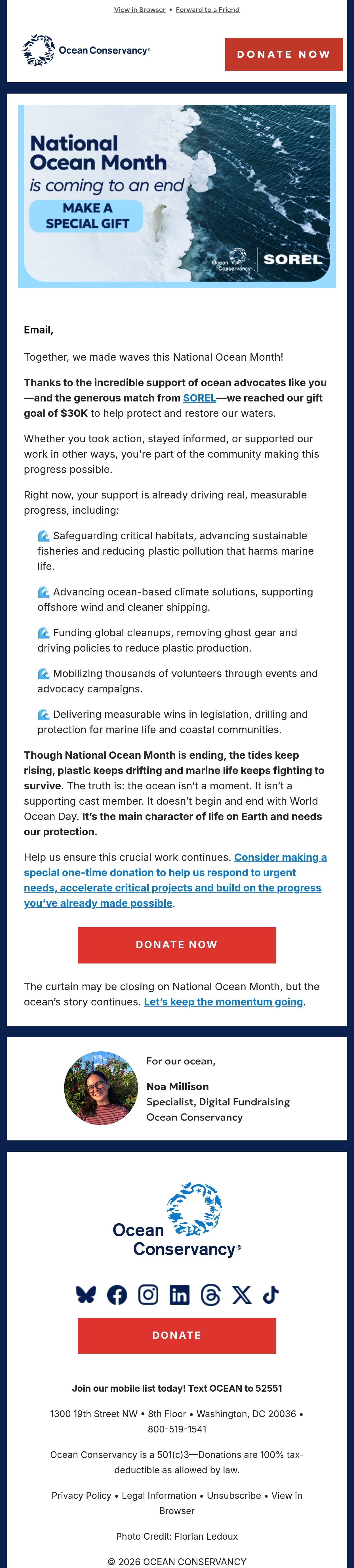
Task: Visit the Facebook page icon
Action: (x=117, y=1295)
